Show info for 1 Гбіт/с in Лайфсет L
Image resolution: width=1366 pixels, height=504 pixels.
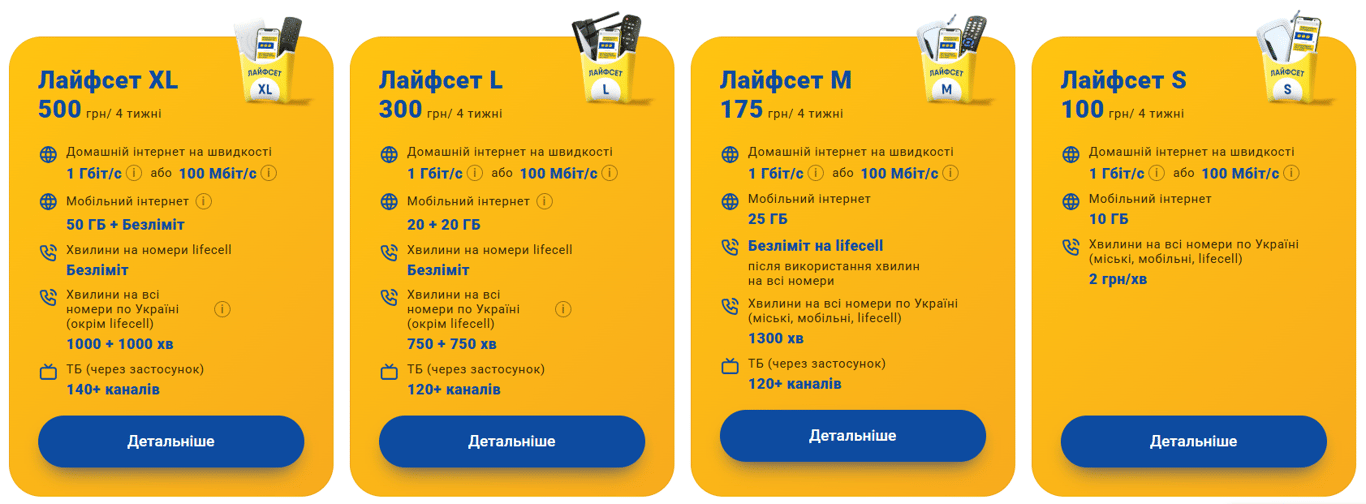click(x=474, y=174)
